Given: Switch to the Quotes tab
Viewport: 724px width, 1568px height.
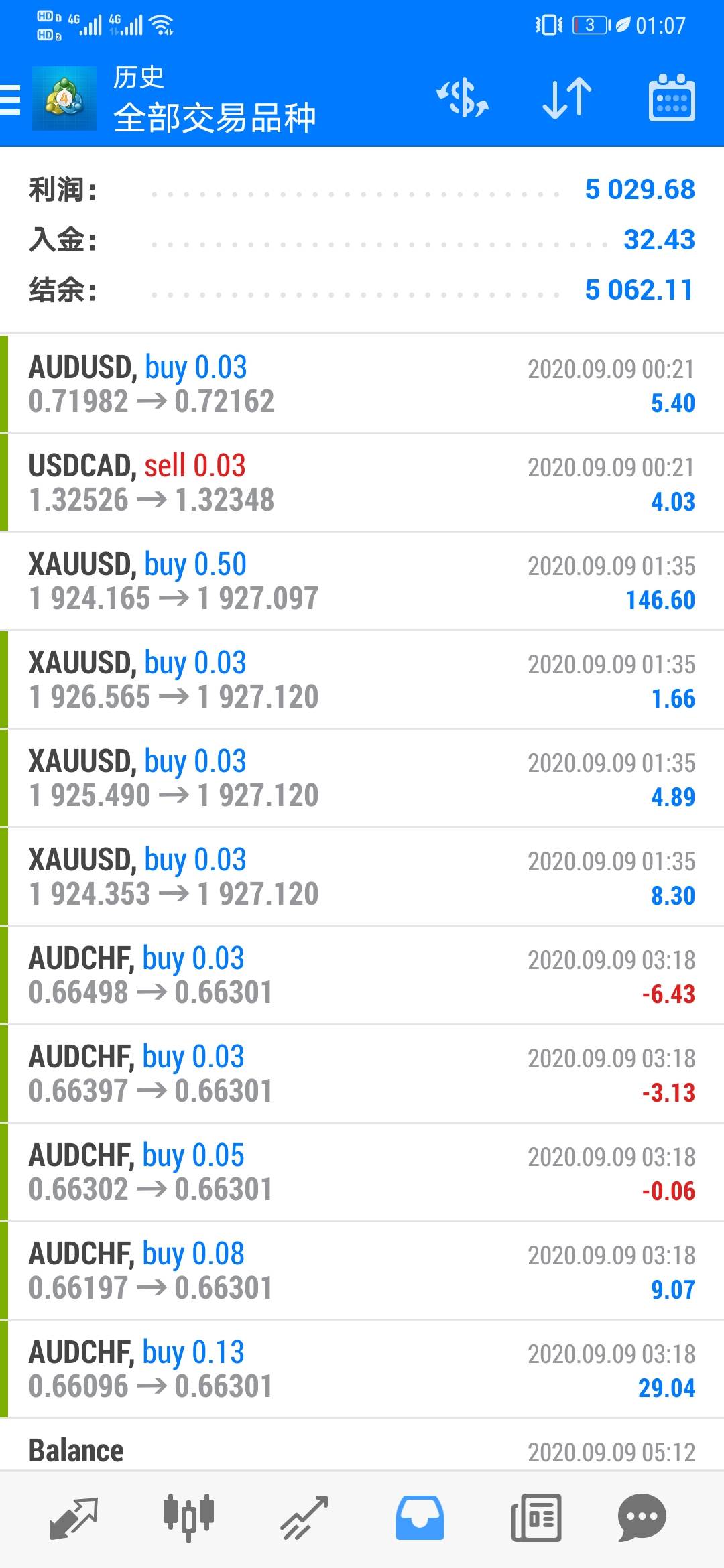Looking at the screenshot, I should click(x=74, y=1518).
